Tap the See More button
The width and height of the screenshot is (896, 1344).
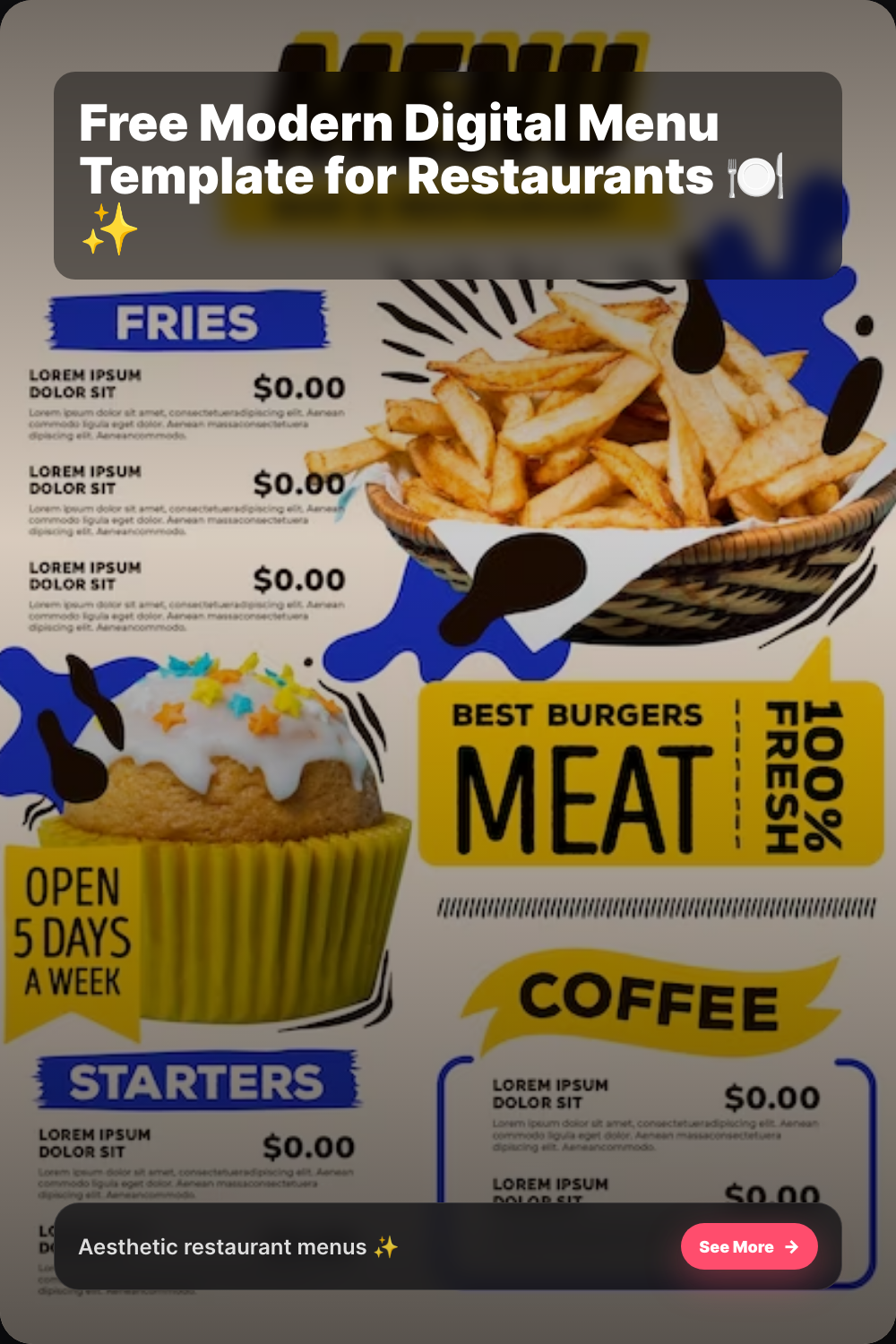point(749,1246)
